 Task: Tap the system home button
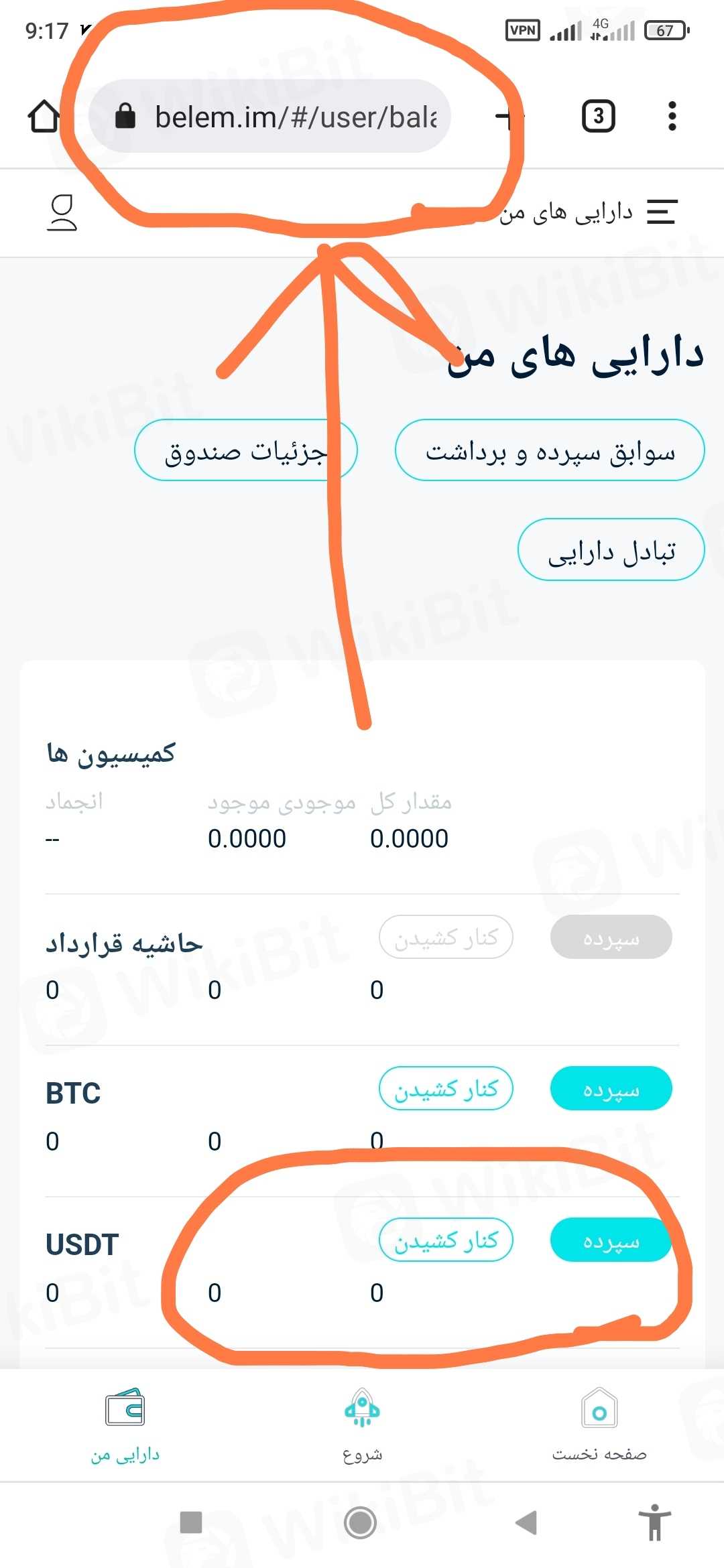(360, 1522)
